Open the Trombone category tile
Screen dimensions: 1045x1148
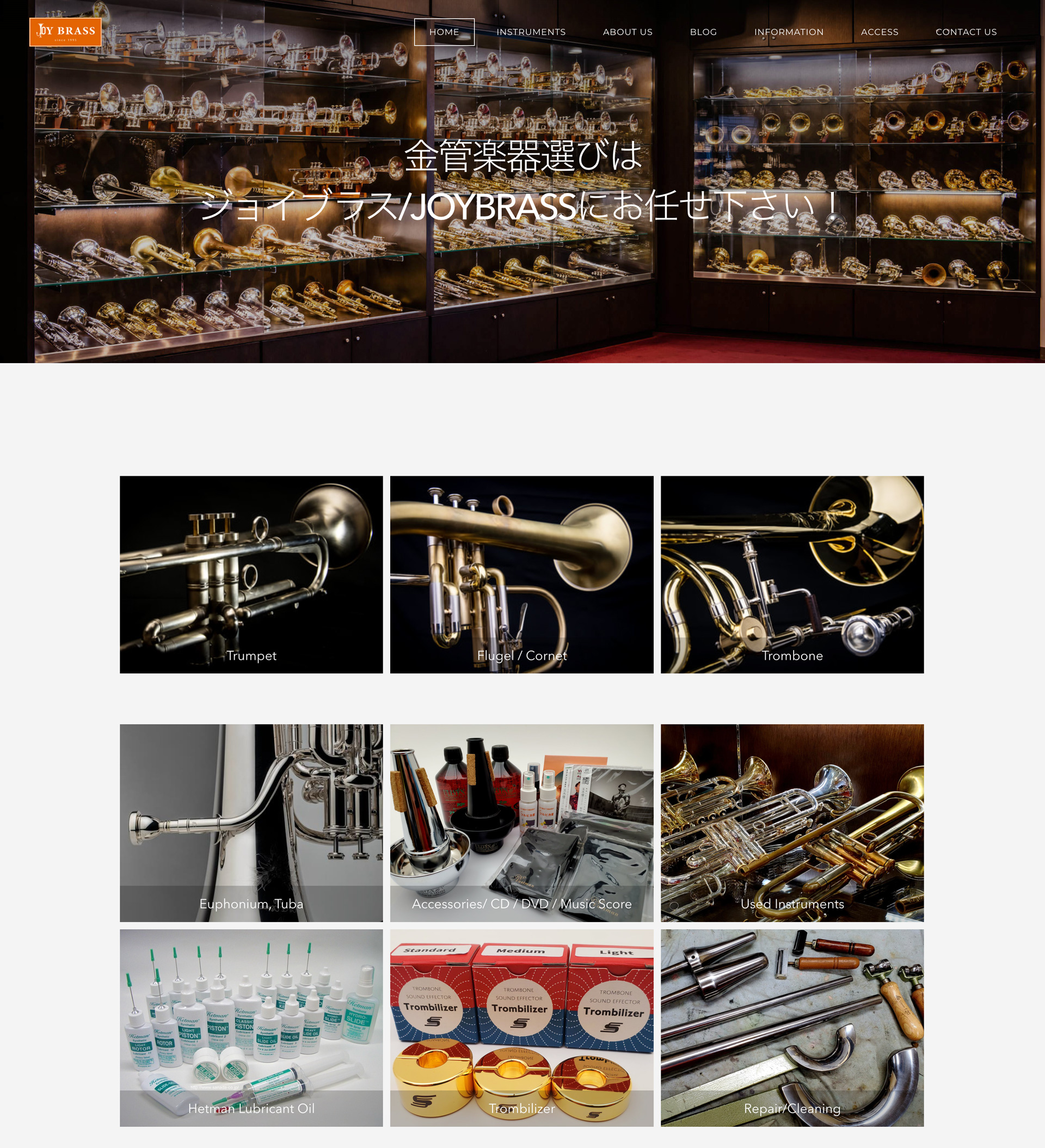coord(791,574)
